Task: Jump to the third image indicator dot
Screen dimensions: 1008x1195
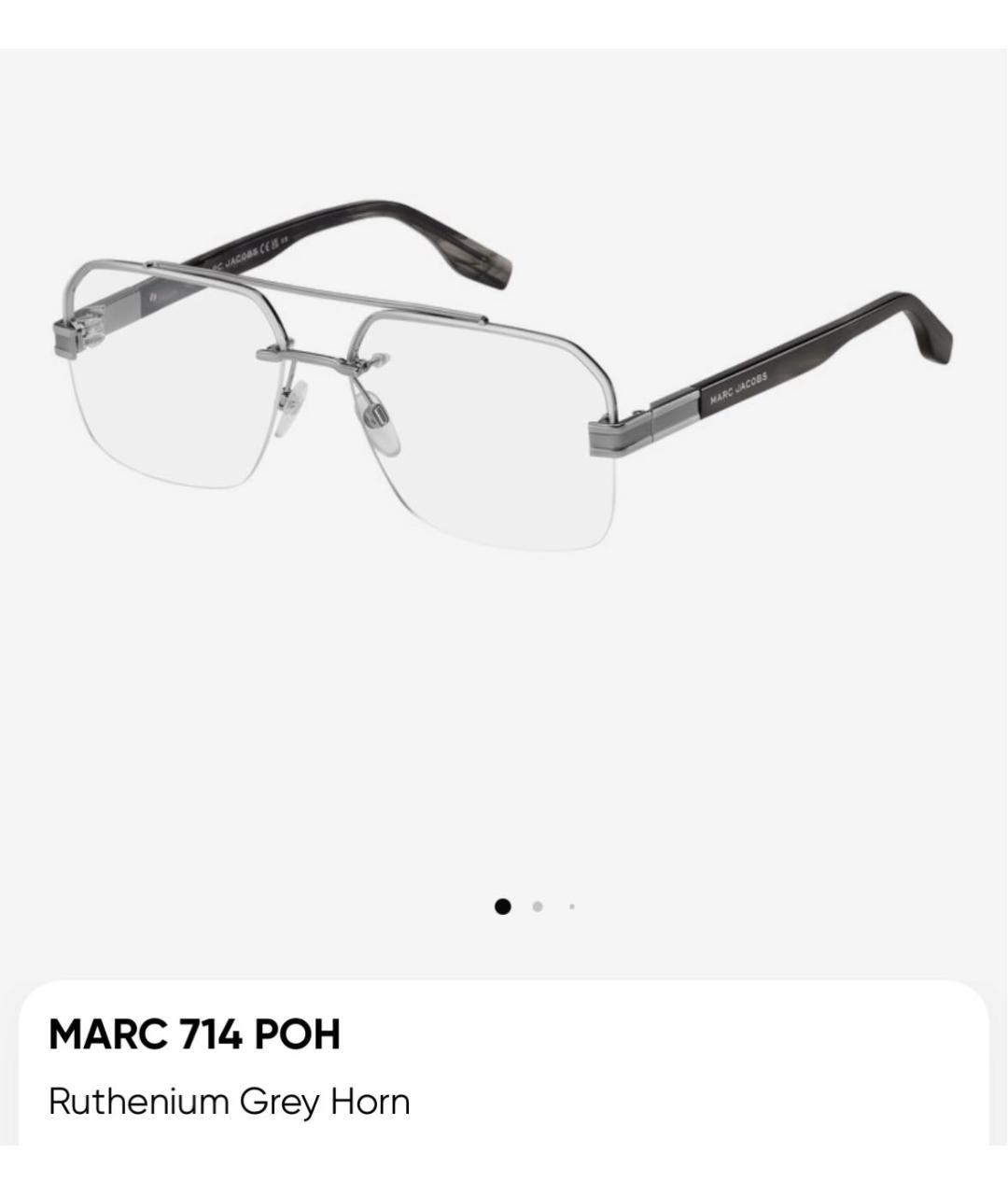Action: coord(571,907)
